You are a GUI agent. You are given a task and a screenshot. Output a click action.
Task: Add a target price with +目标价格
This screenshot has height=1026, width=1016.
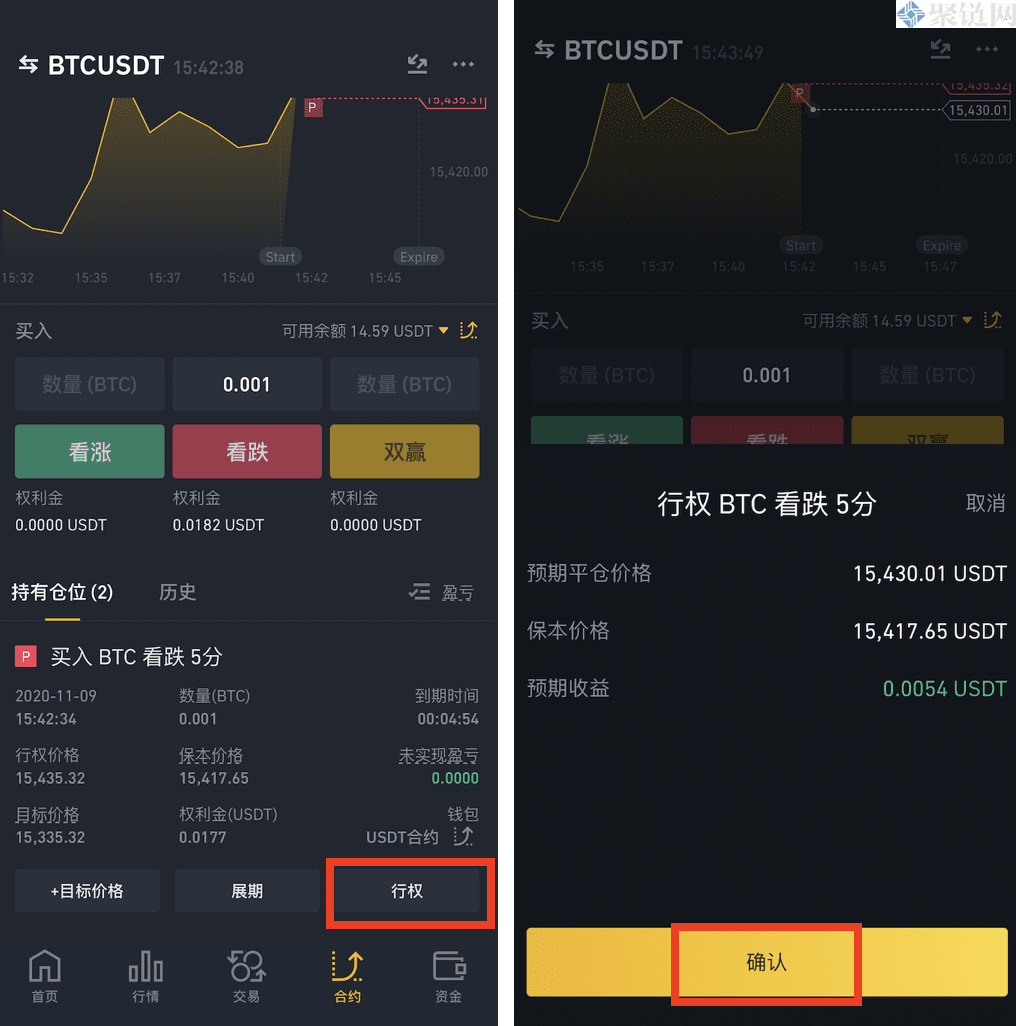click(x=87, y=891)
